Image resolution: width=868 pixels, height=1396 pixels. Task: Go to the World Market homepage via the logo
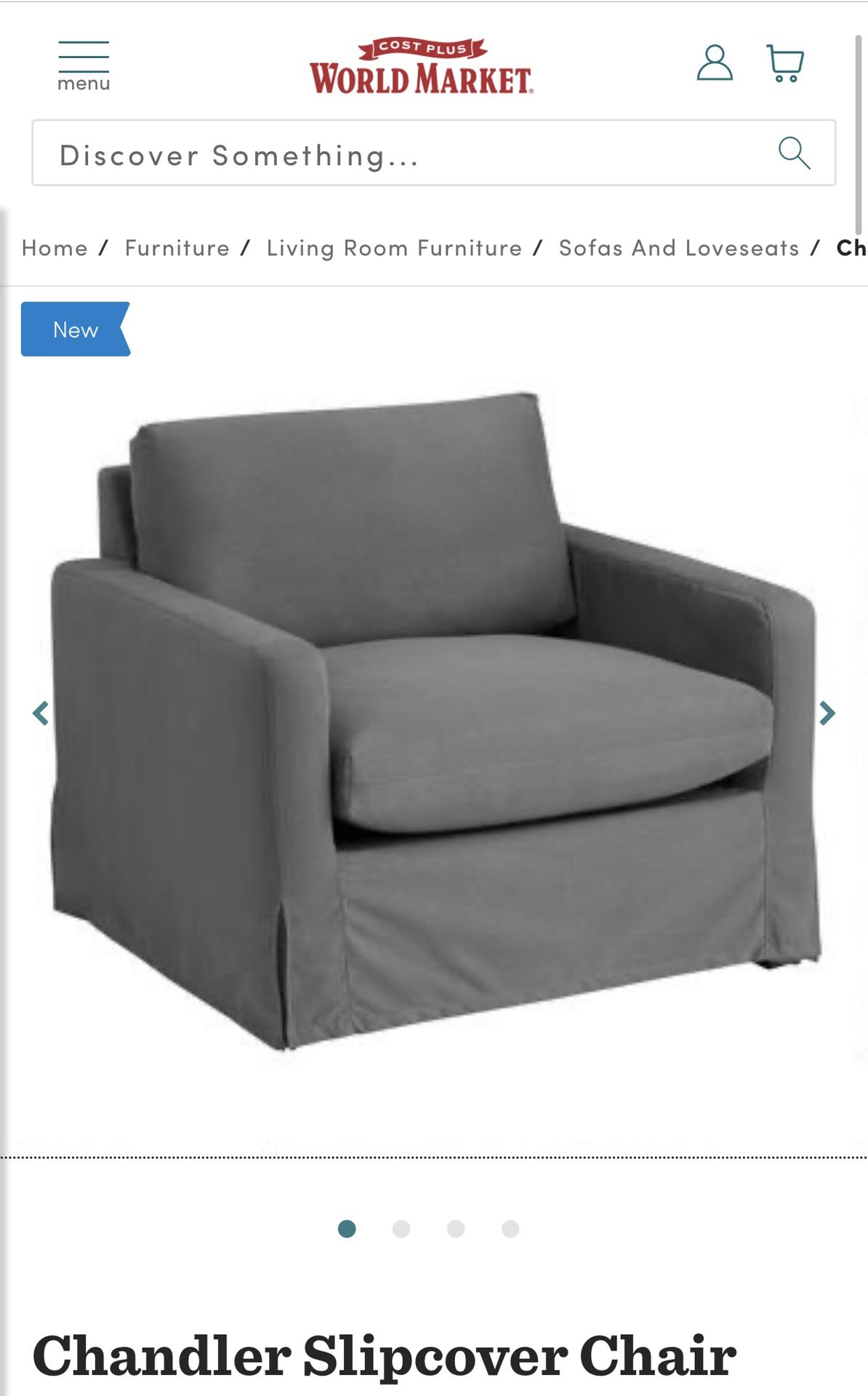tap(422, 66)
